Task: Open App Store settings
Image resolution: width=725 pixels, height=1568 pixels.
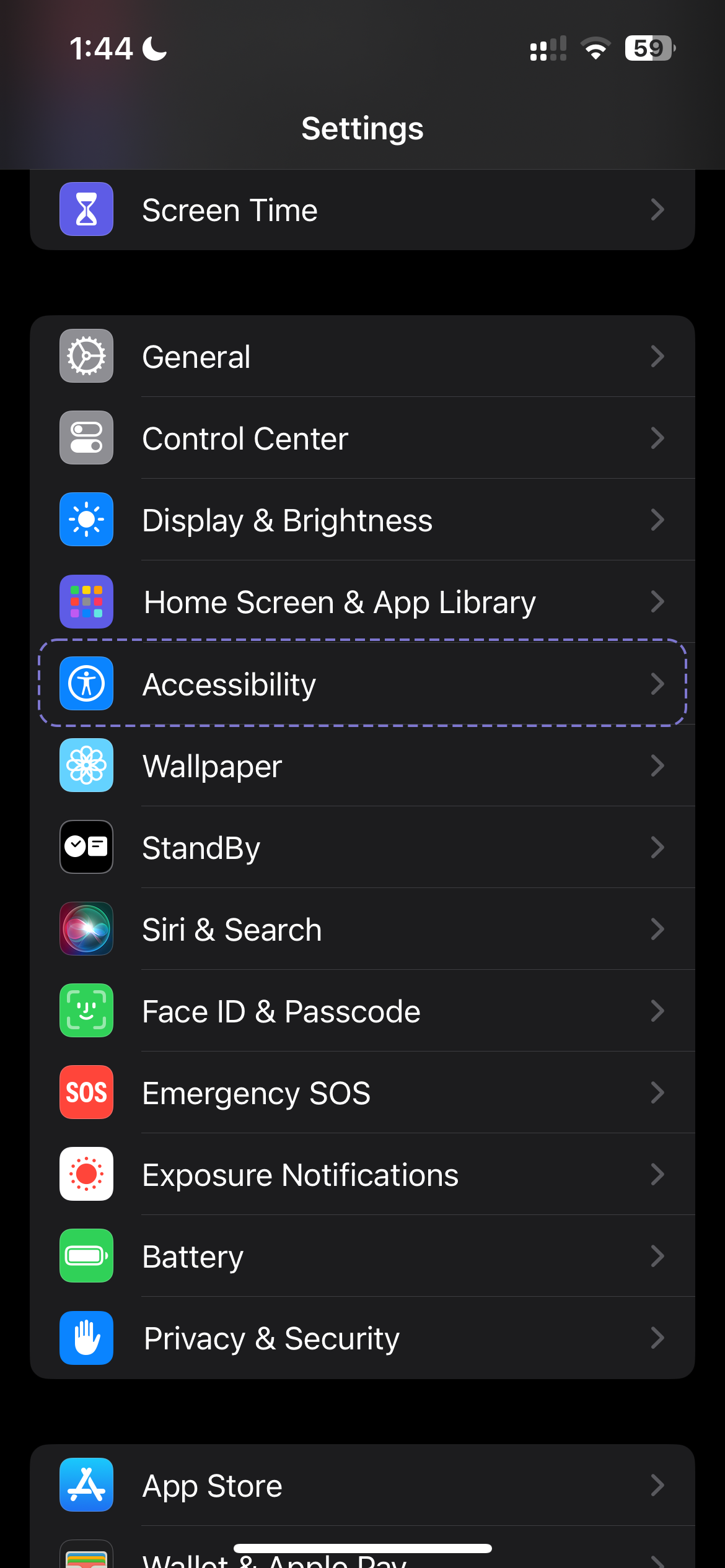Action: 362,1485
